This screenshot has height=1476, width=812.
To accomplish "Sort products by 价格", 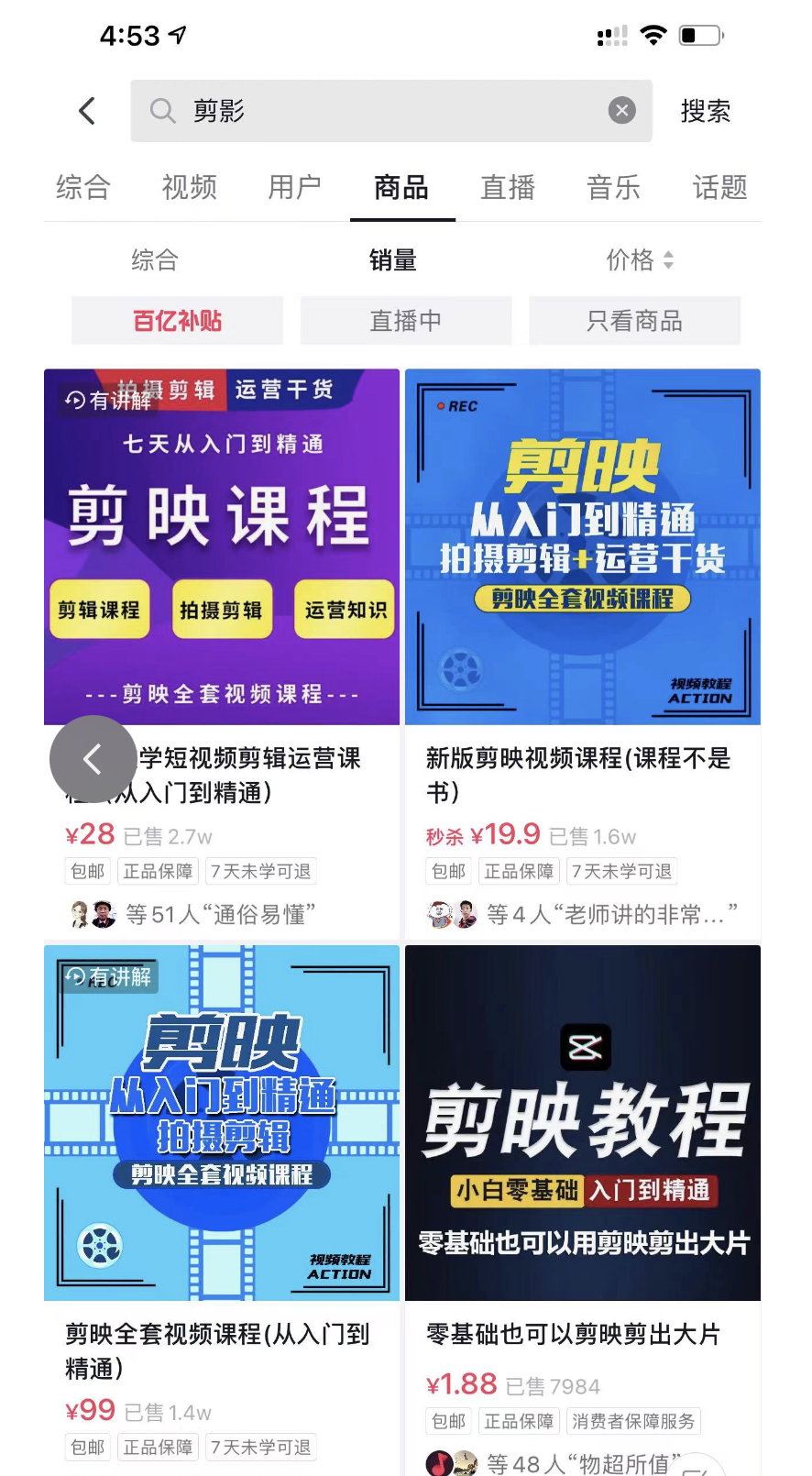I will point(639,260).
